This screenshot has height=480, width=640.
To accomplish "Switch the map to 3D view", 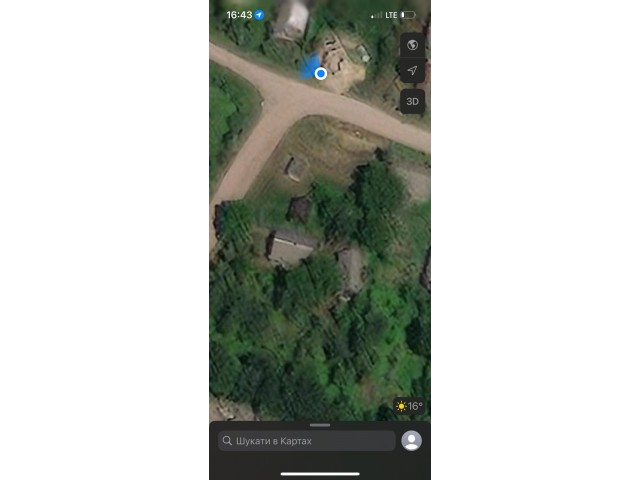I will (x=412, y=102).
